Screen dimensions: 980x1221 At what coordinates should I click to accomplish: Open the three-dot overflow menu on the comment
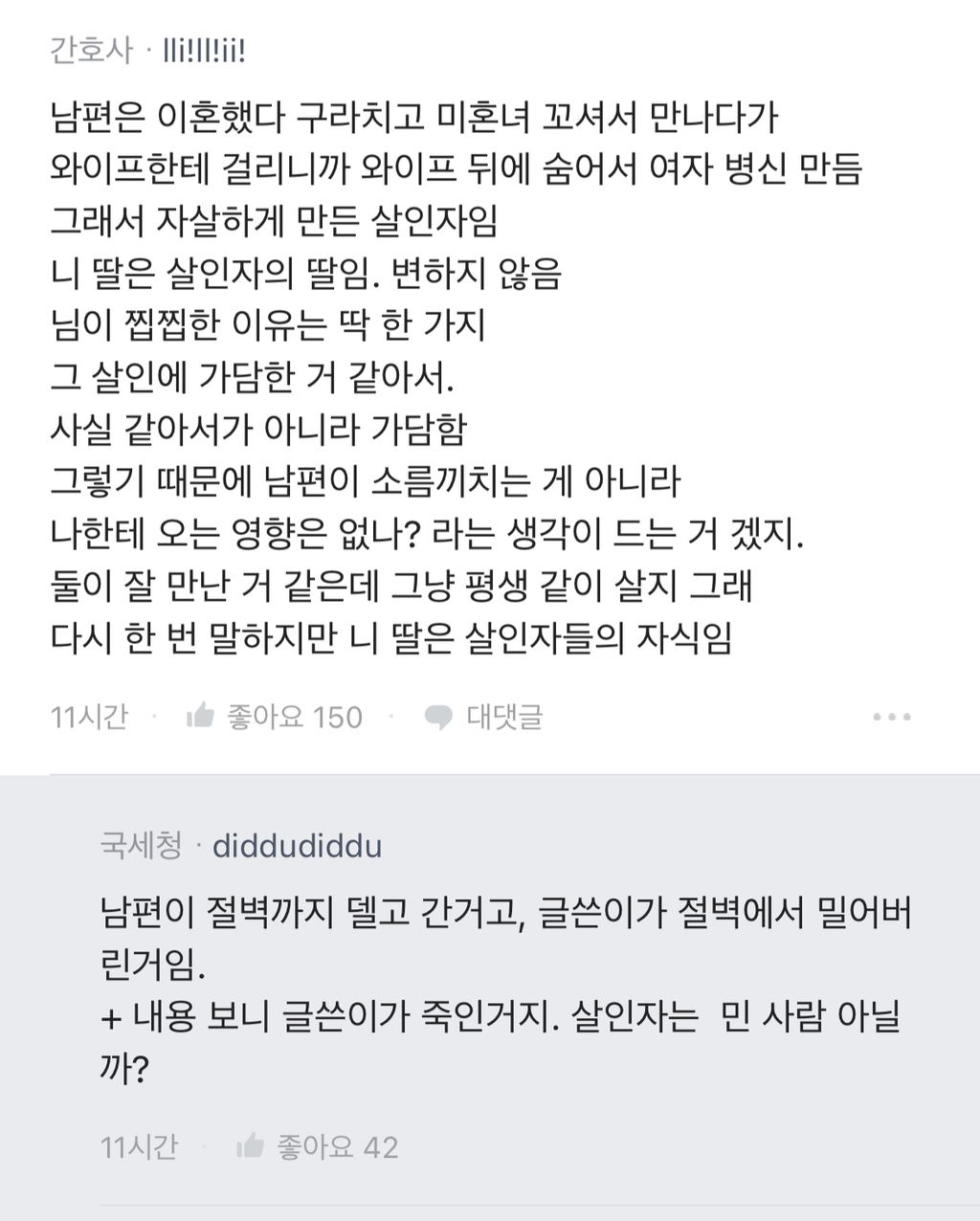[892, 715]
